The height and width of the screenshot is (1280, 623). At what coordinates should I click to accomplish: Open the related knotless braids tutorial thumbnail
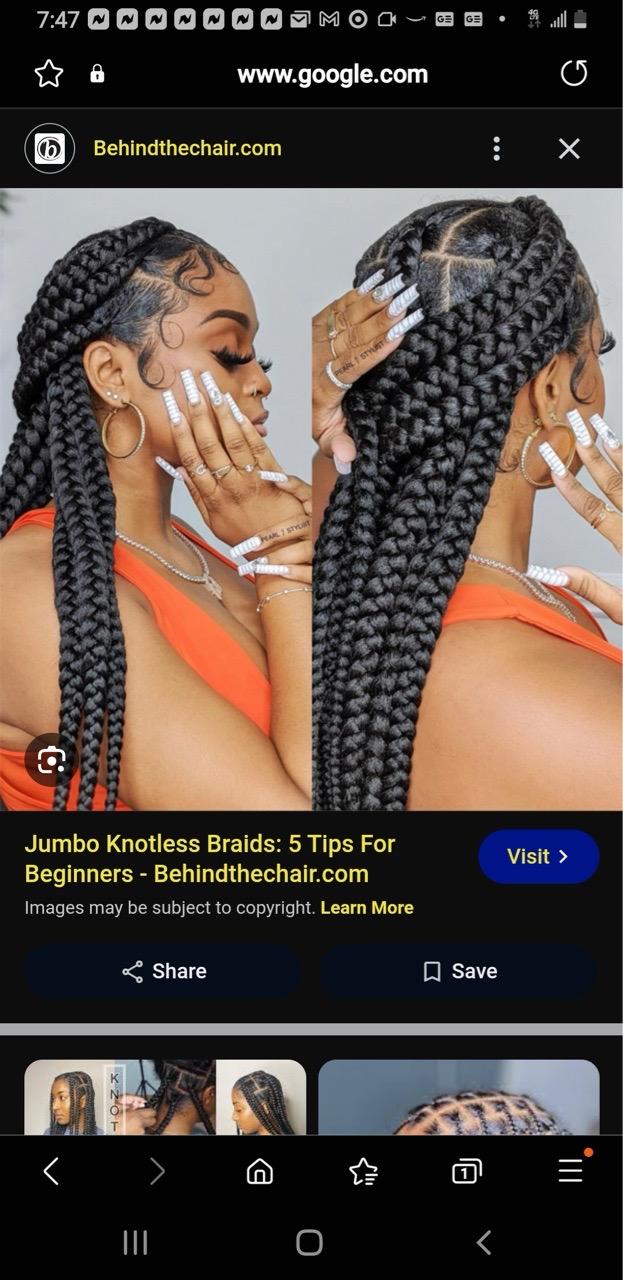(x=165, y=1096)
